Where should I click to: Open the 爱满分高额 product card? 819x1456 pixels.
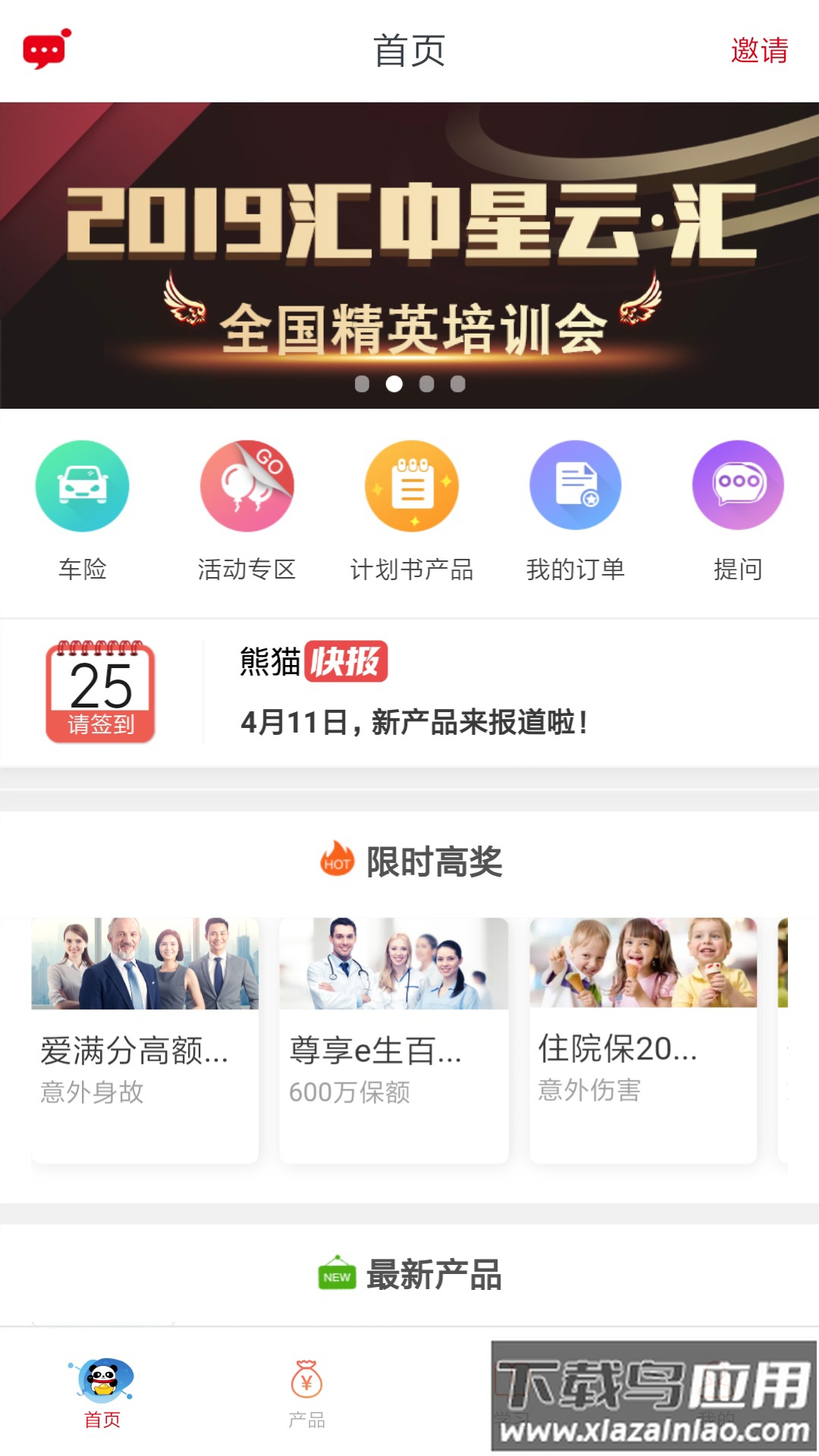(x=145, y=1039)
